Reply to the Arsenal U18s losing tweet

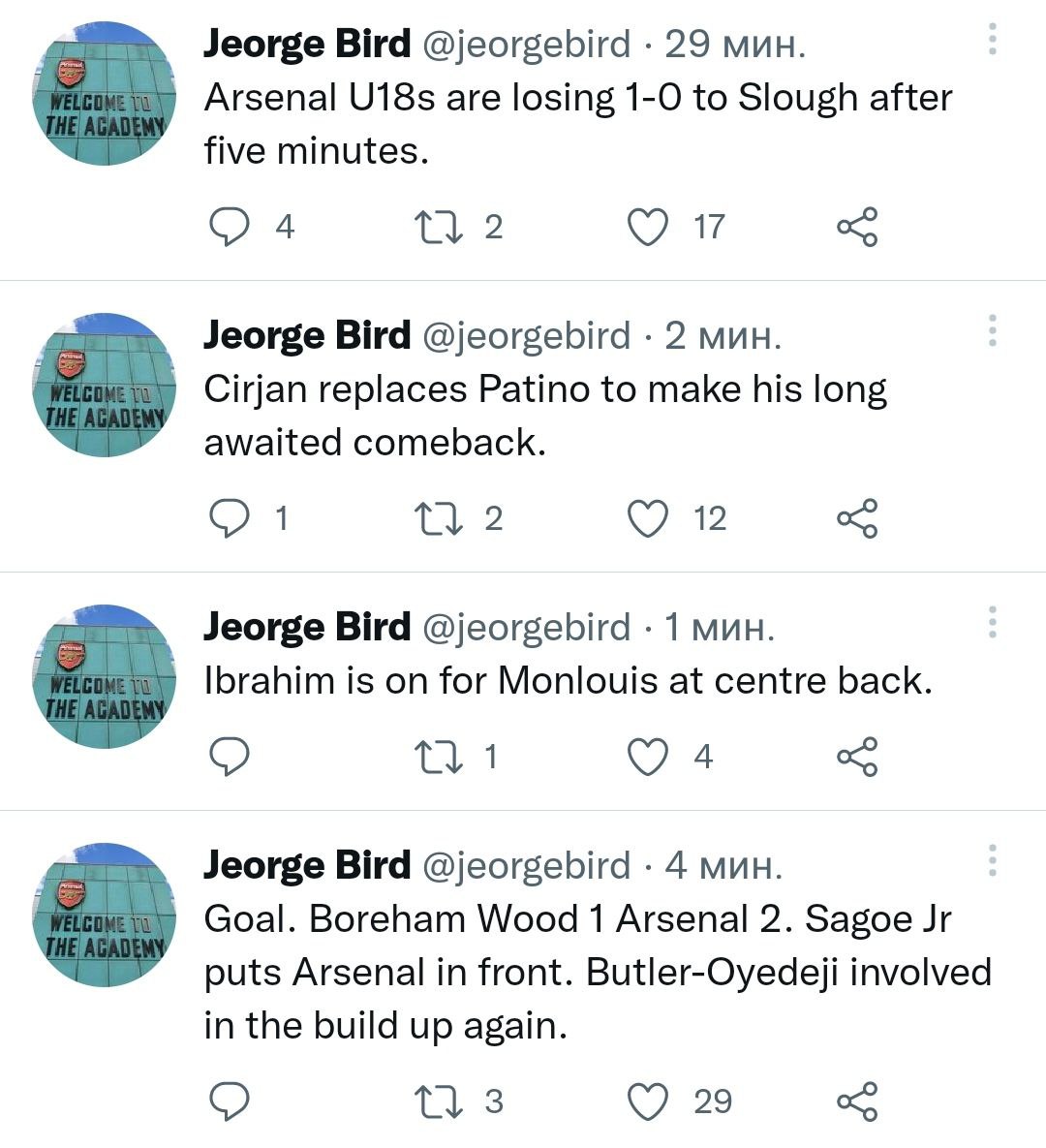pyautogui.click(x=231, y=227)
